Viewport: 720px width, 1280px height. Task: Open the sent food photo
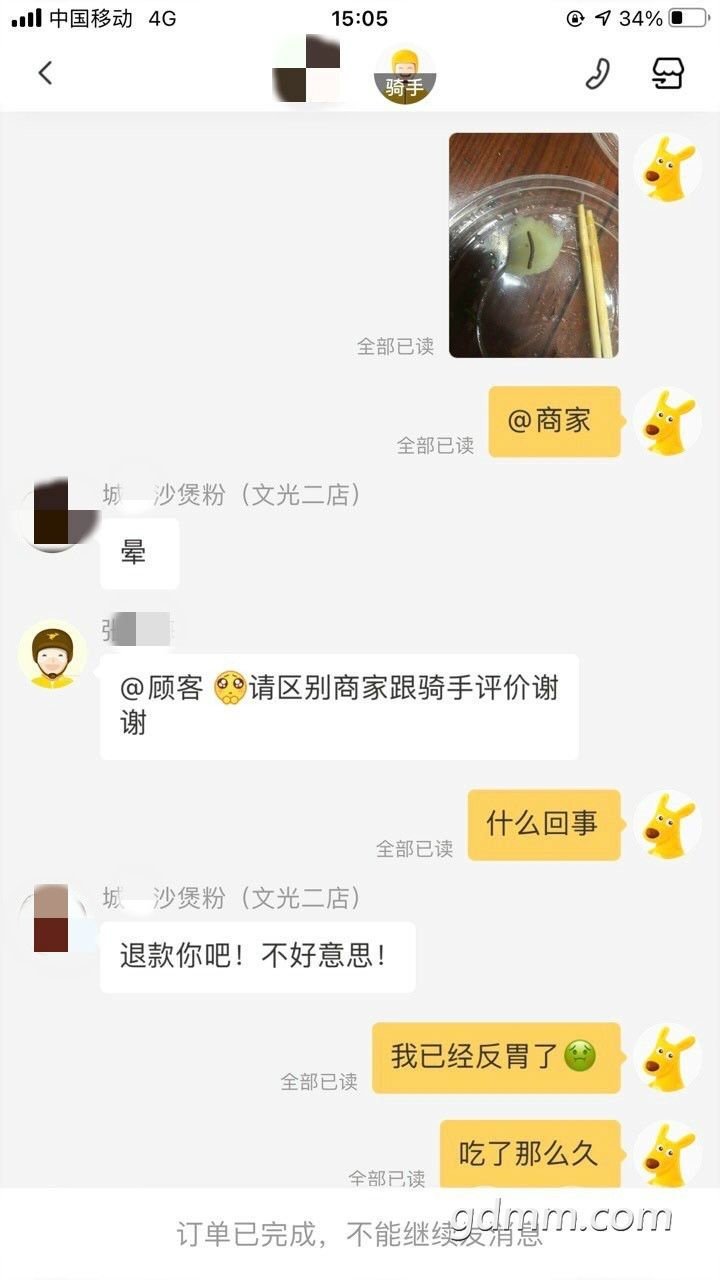point(533,245)
